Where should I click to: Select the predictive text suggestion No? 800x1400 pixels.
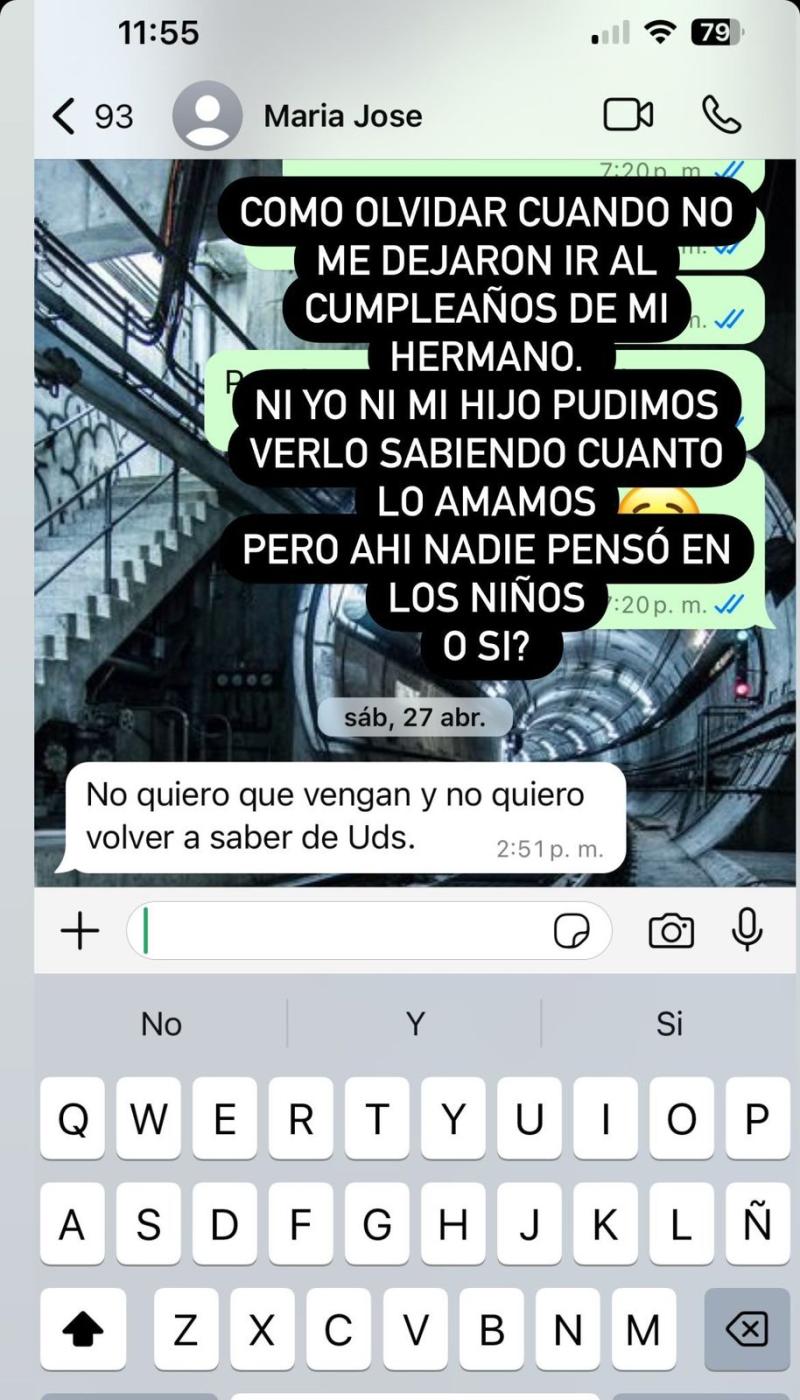pos(160,1023)
